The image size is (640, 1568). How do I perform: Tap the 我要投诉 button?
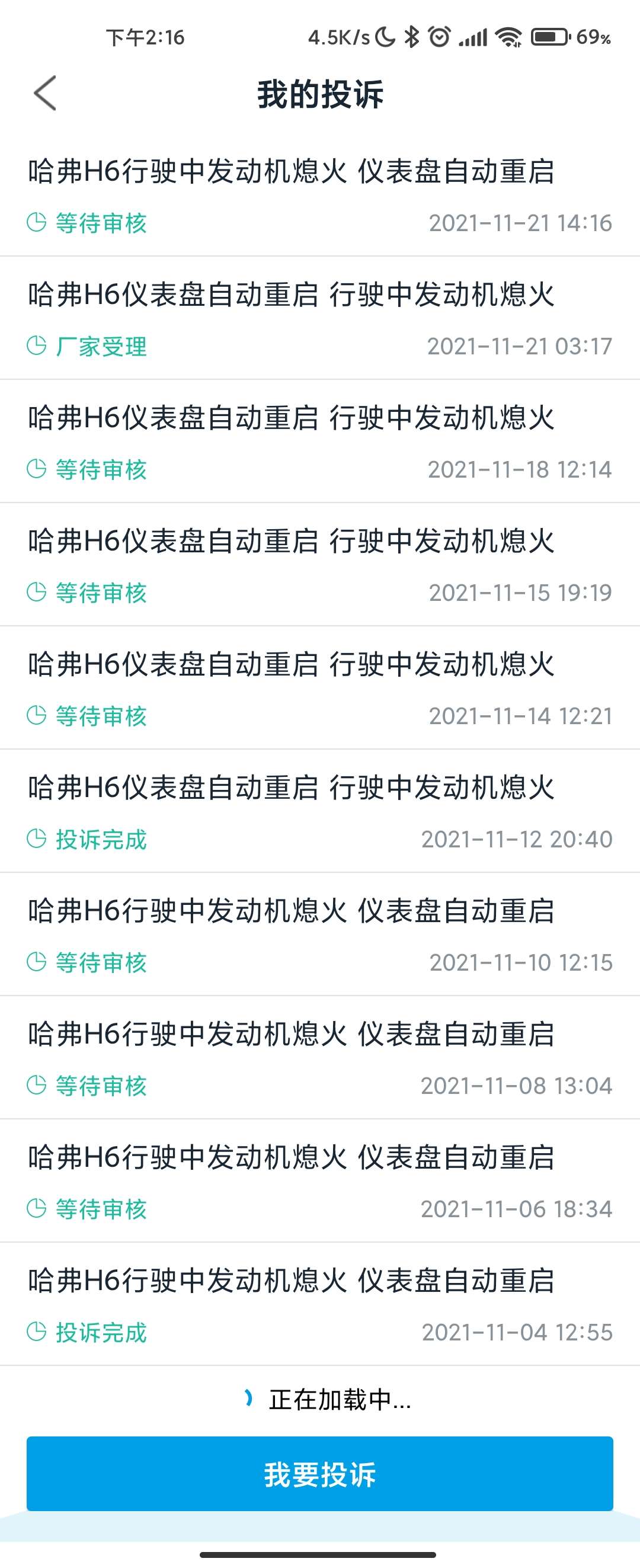coord(319,1474)
